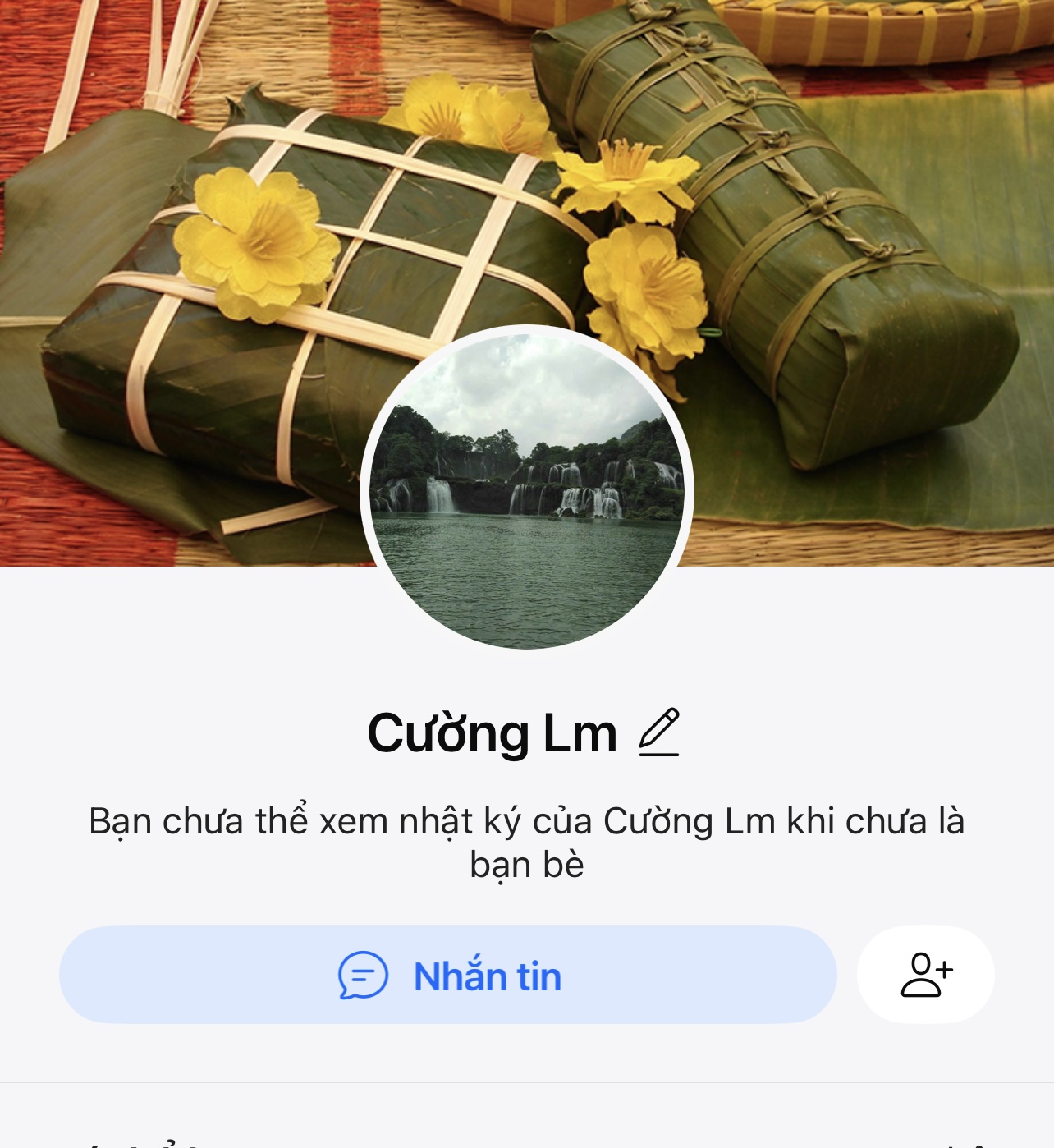Open Cường Lm's waterfall profile picture

(527, 490)
